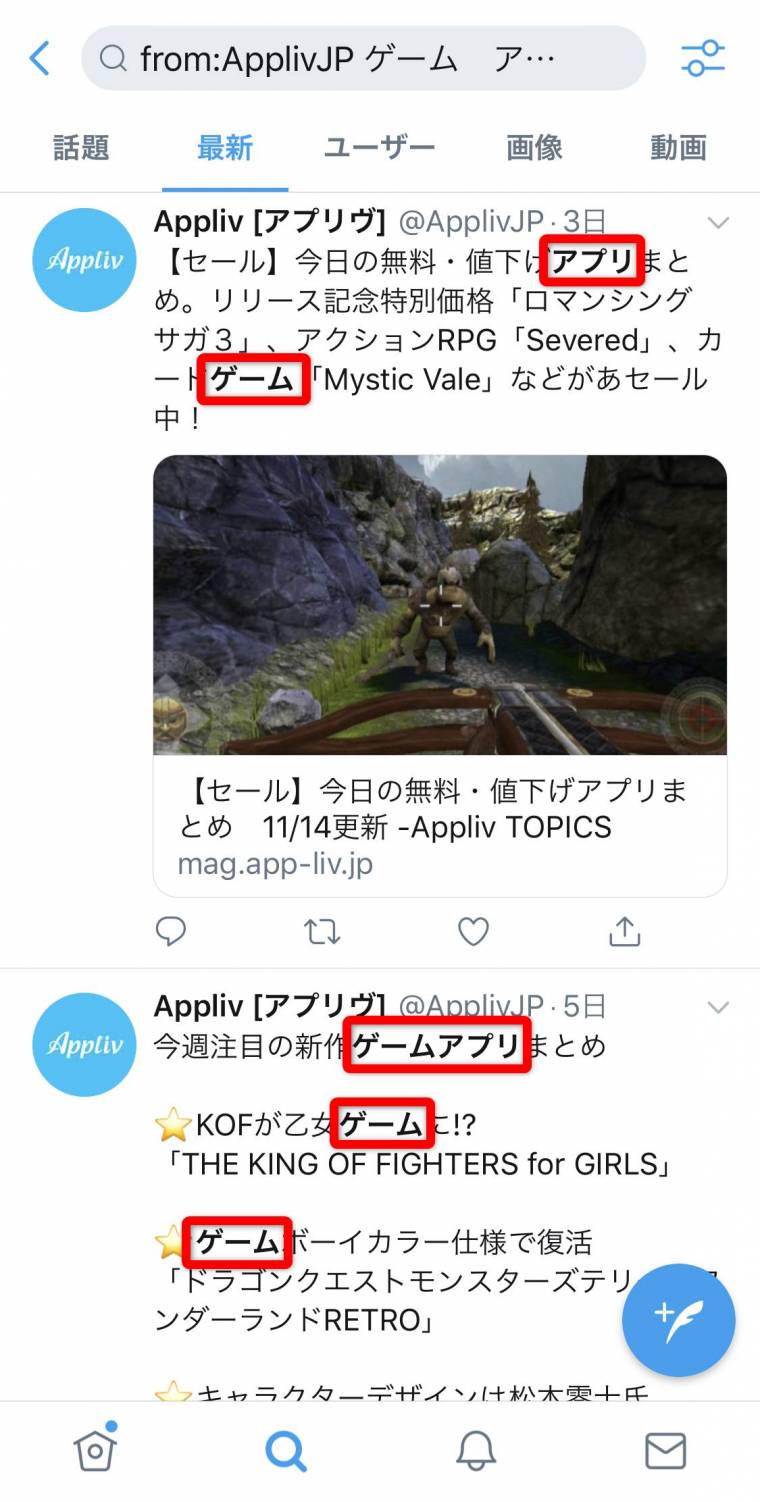760x1502 pixels.
Task: Go to the home timeline tab
Action: pyautogui.click(x=96, y=1450)
